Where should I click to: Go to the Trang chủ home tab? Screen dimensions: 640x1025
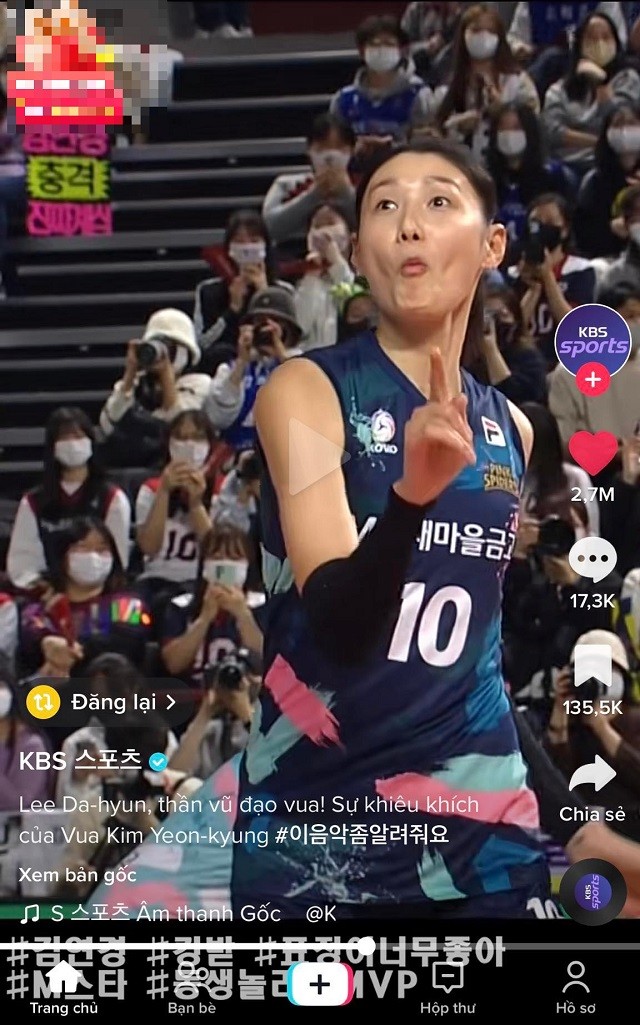point(63,988)
